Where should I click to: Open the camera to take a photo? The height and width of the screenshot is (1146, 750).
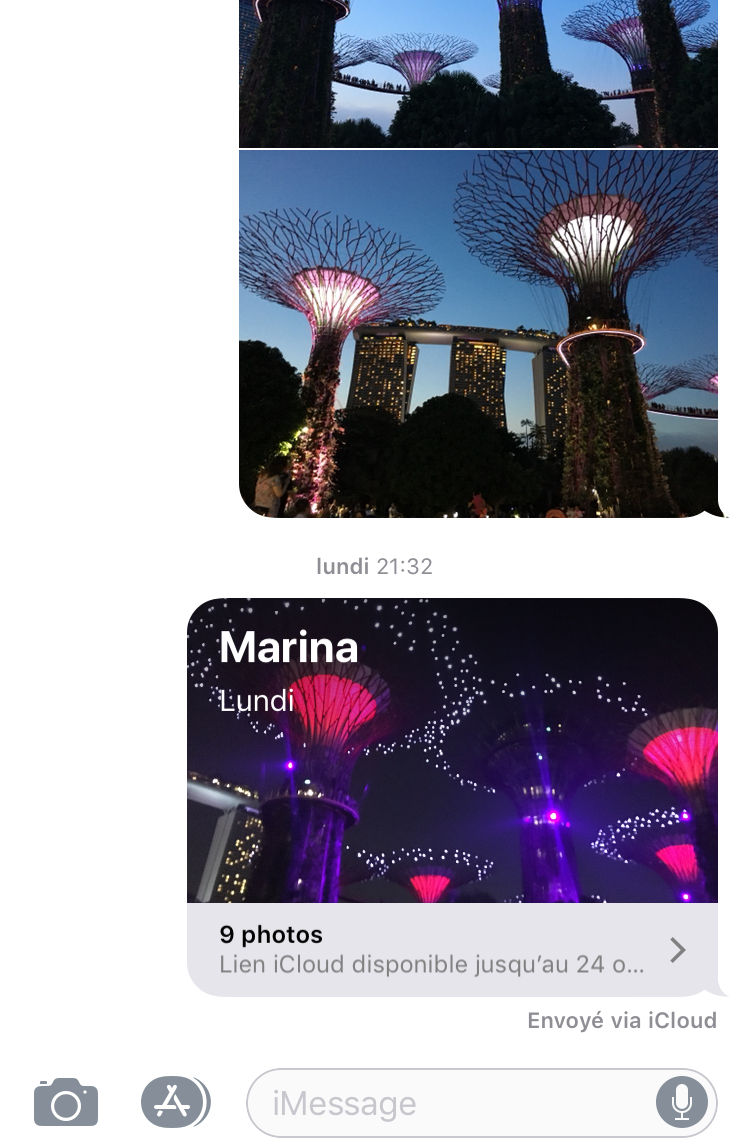pos(66,1102)
